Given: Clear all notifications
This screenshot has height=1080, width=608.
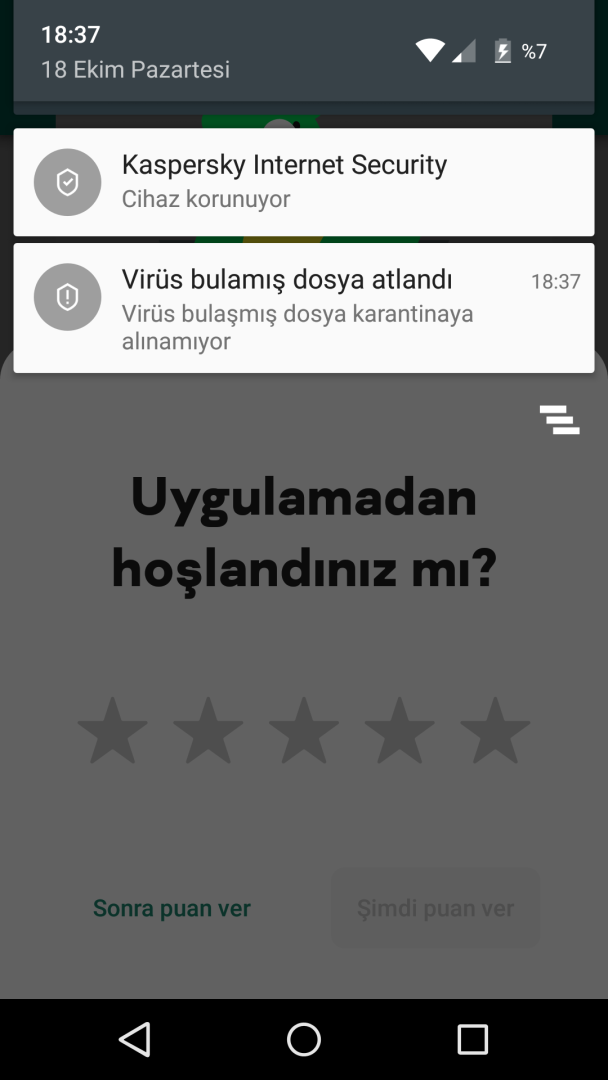Looking at the screenshot, I should [x=559, y=420].
